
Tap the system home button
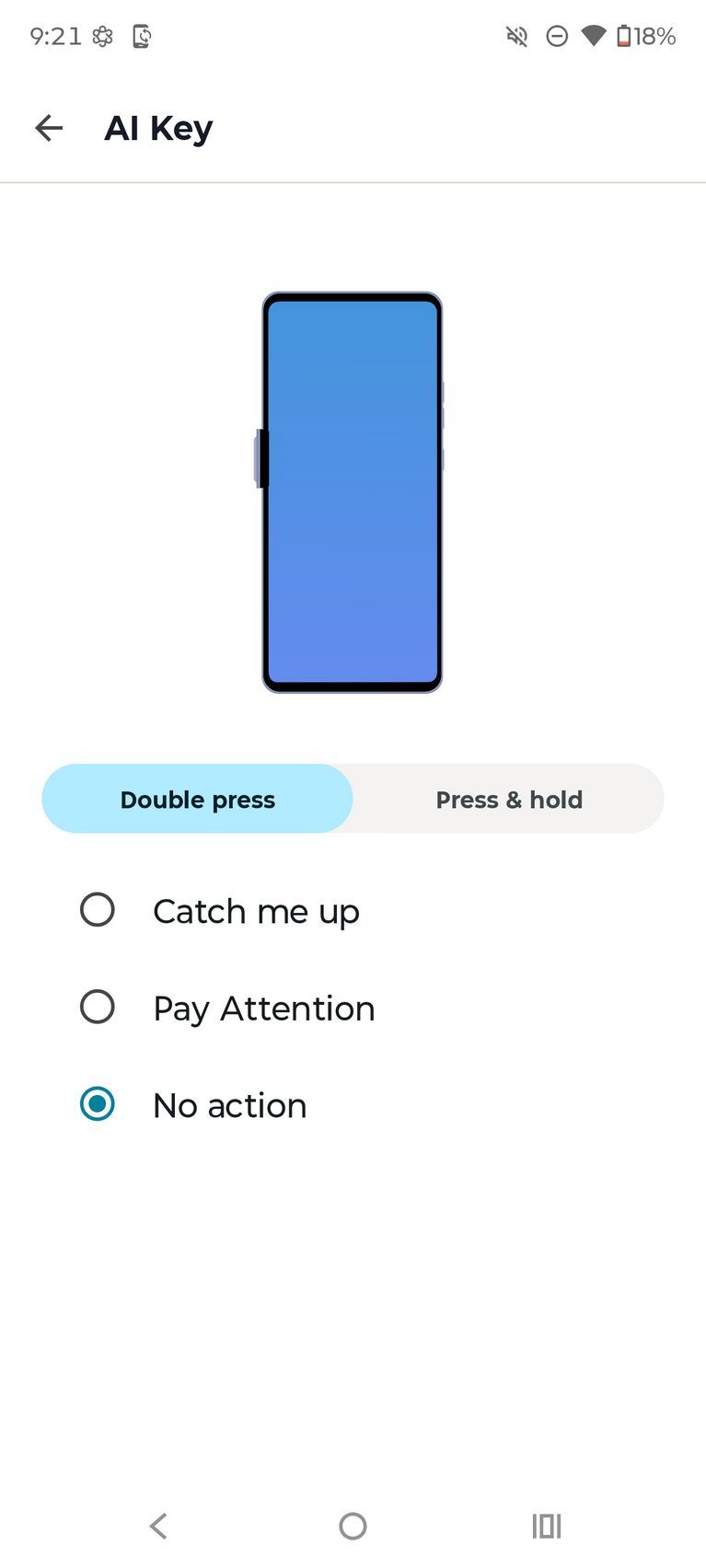click(353, 1526)
